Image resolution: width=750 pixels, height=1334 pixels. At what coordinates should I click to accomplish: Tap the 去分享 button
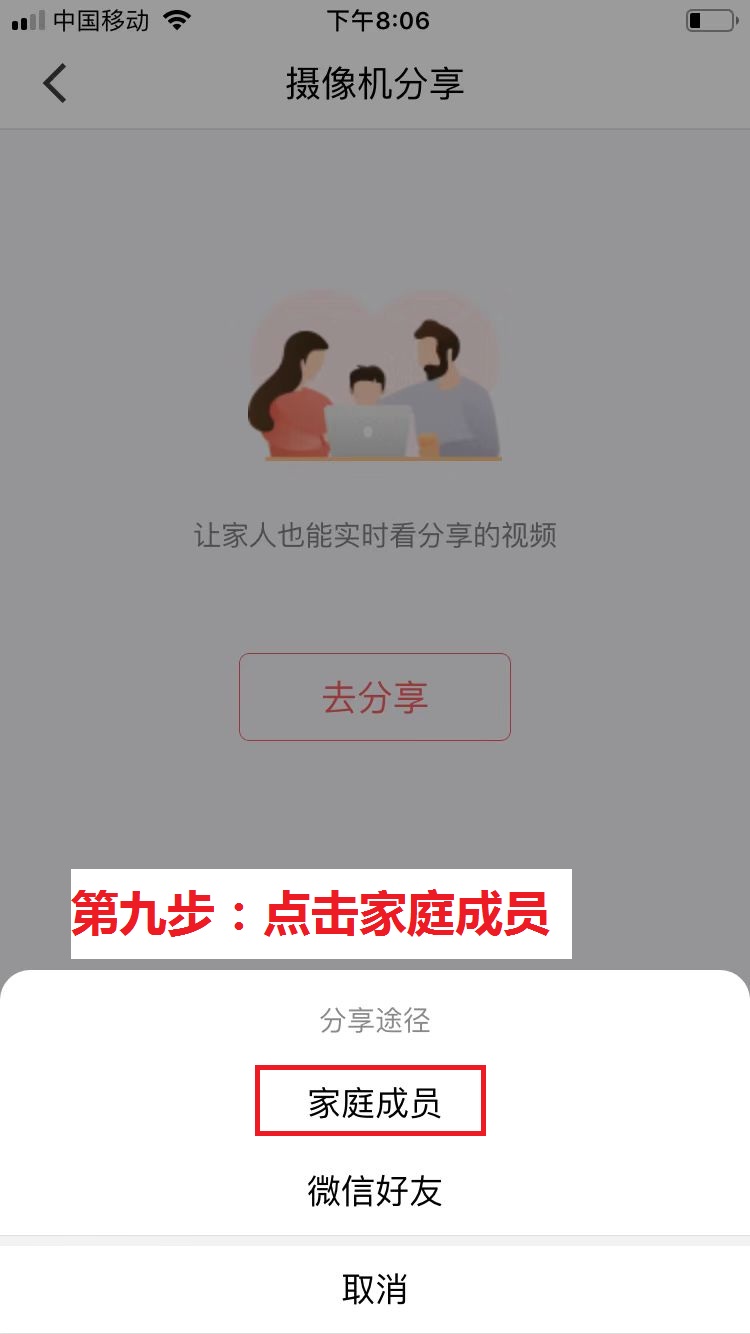(374, 697)
